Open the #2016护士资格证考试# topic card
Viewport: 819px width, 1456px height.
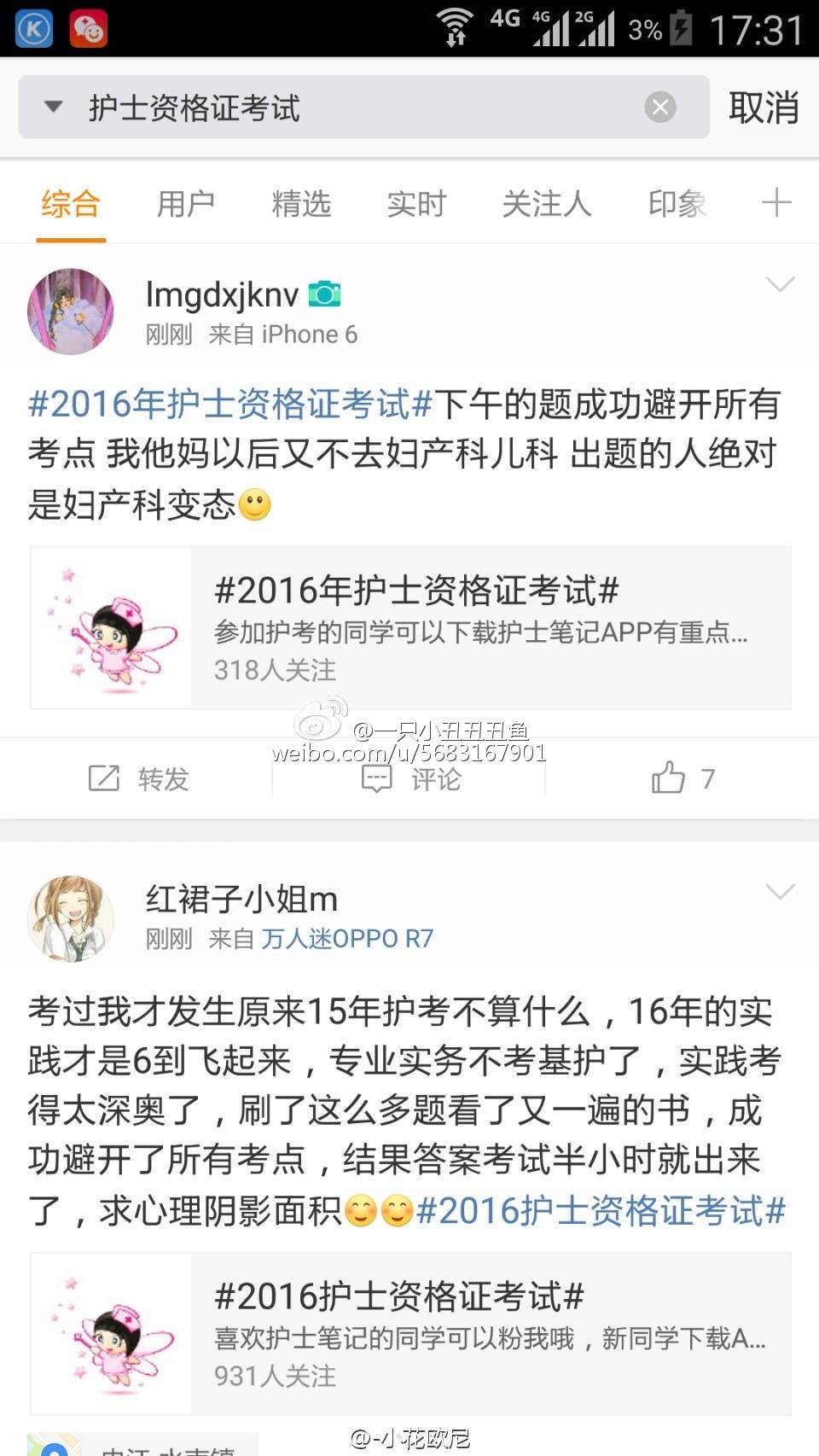tap(409, 1334)
